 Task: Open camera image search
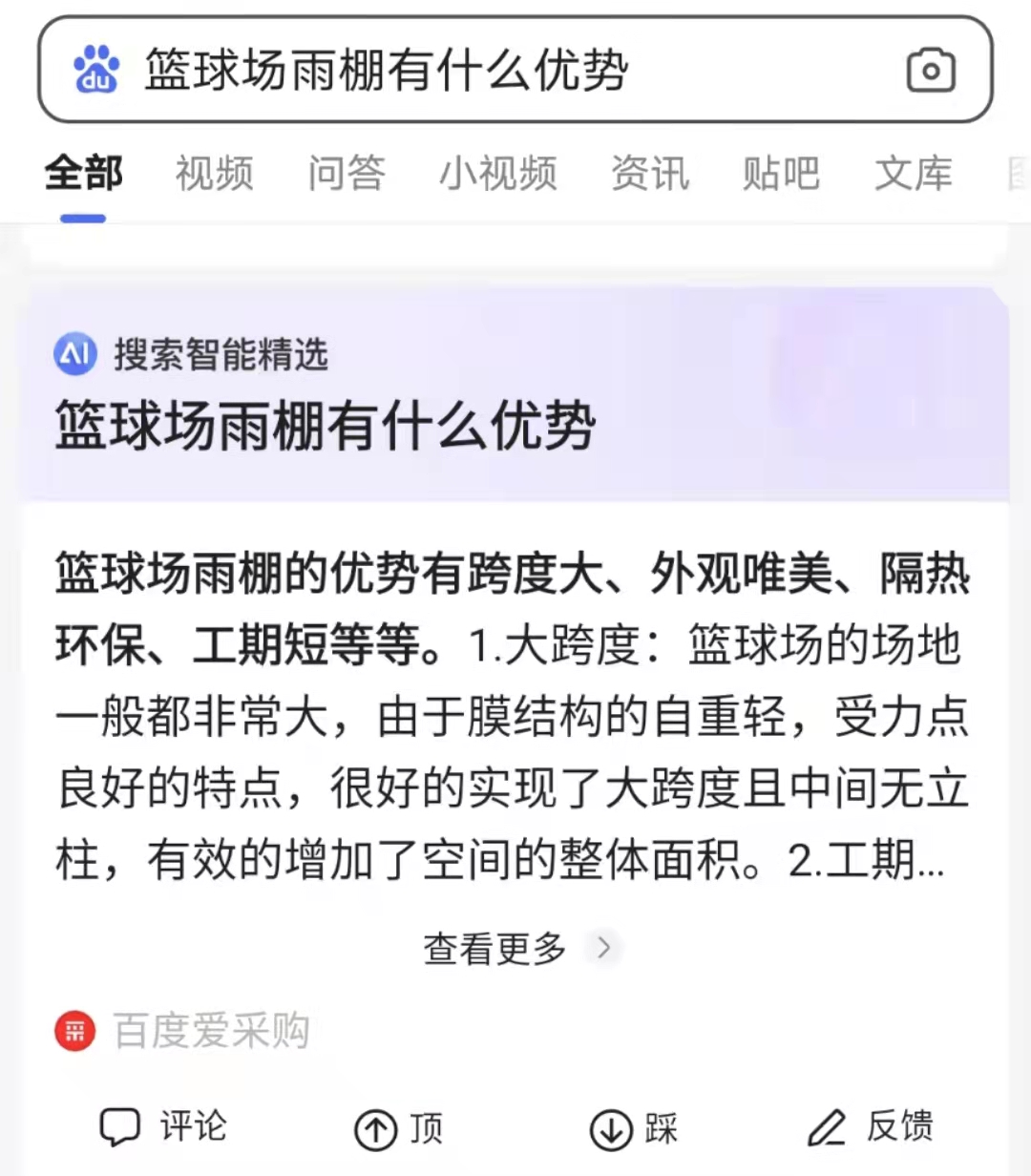930,71
